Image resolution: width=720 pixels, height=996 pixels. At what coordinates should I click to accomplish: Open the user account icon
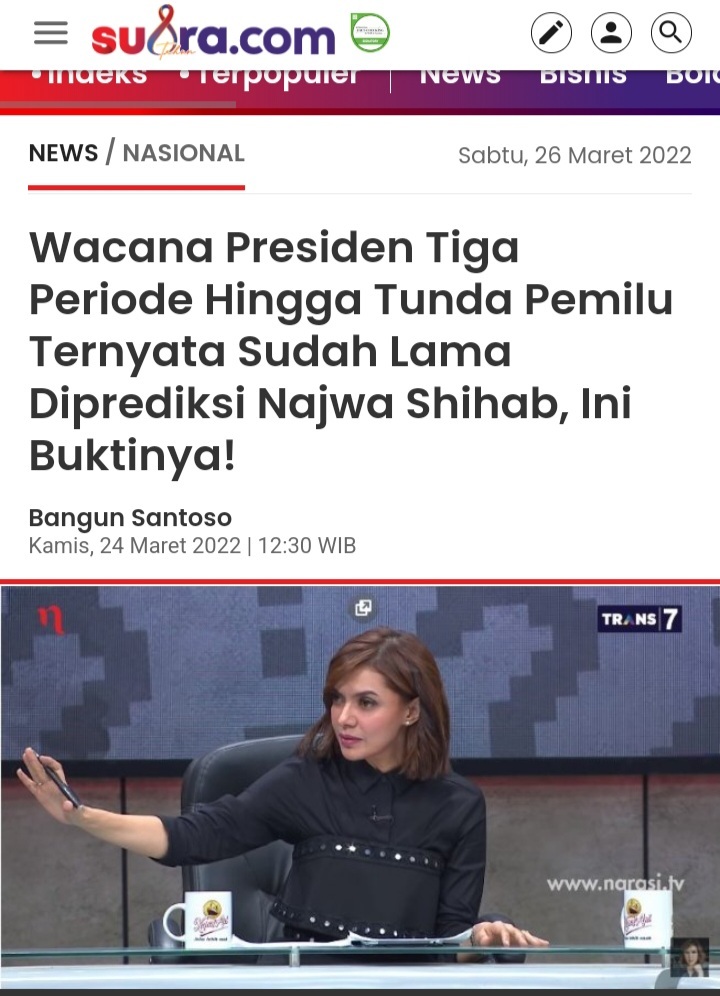[611, 34]
